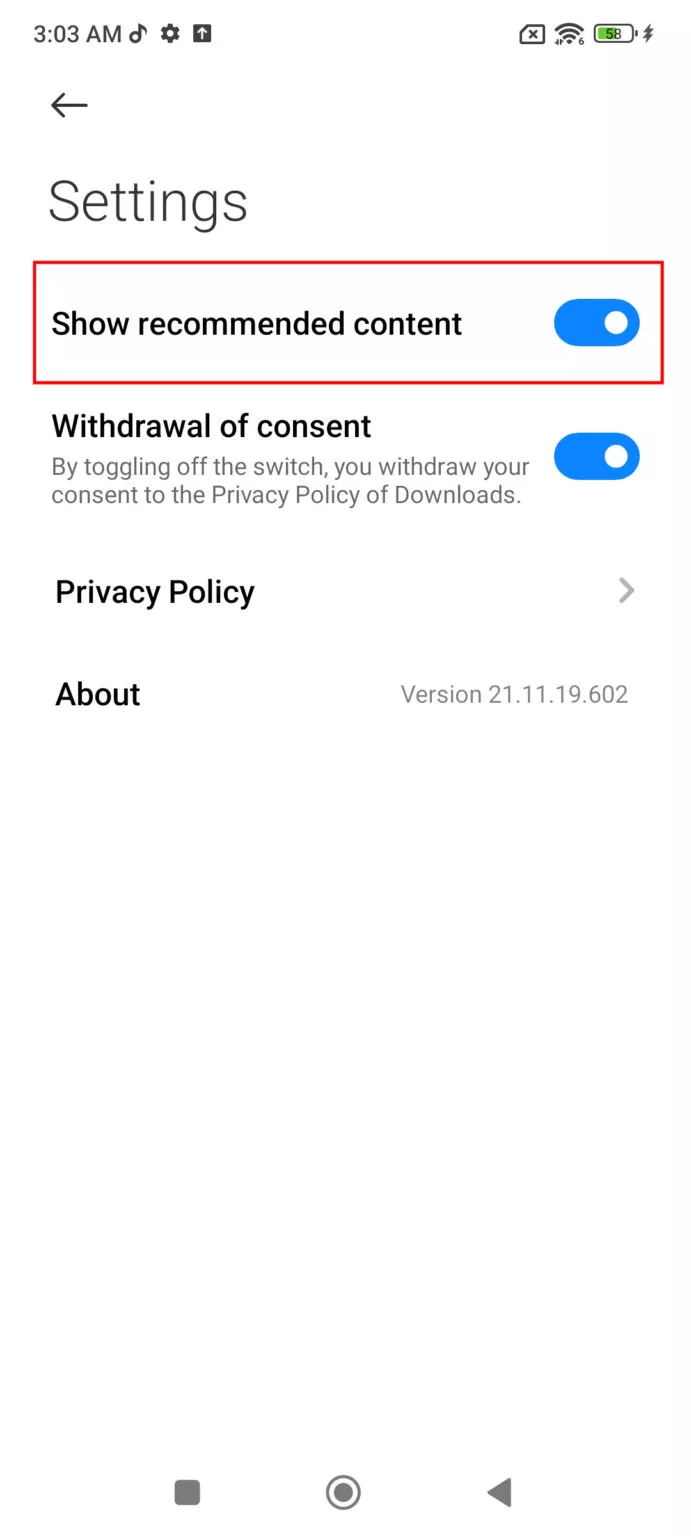Screen dimensions: 691x1536
Task: Open recent apps with the square button
Action: click(187, 1493)
